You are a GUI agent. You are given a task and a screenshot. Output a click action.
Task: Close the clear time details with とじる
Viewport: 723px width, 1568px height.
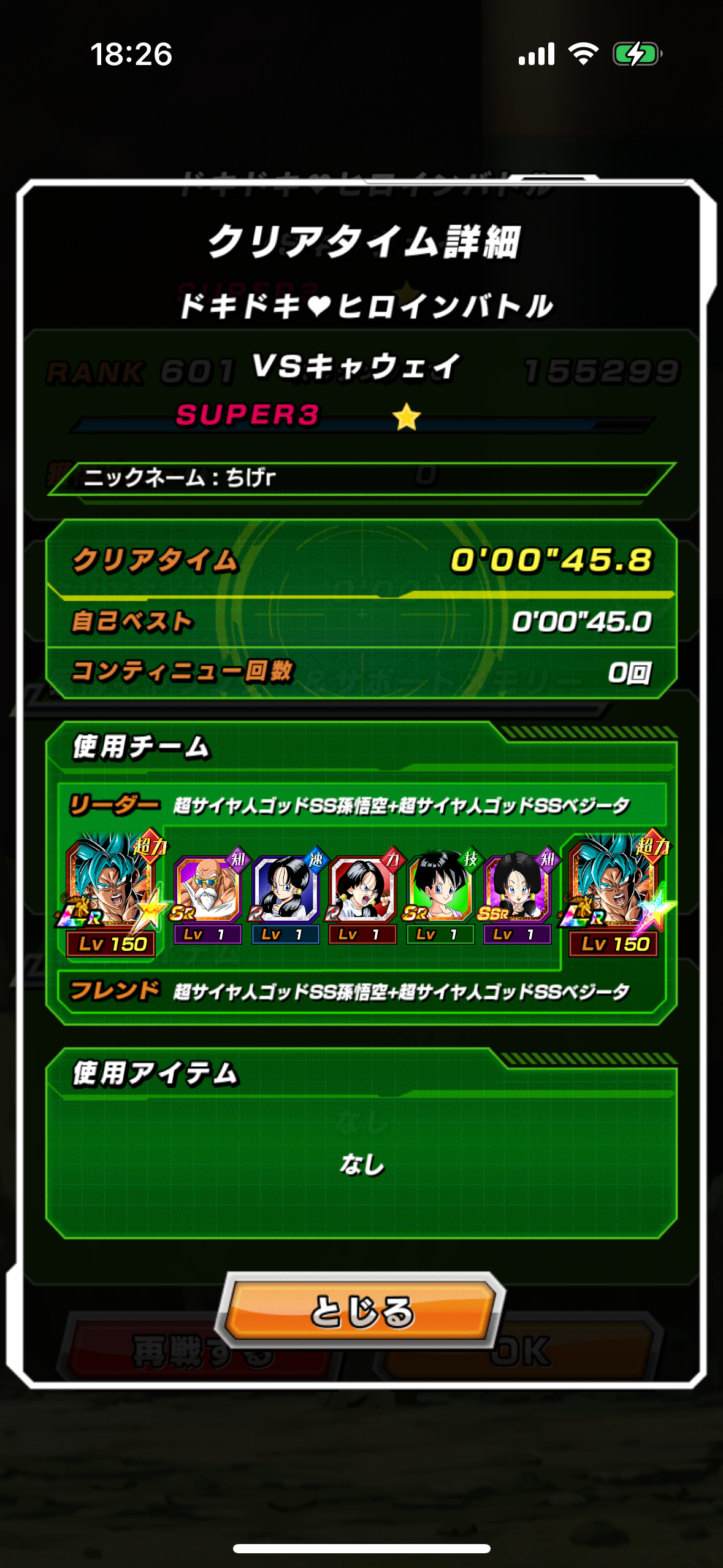pos(362,1310)
